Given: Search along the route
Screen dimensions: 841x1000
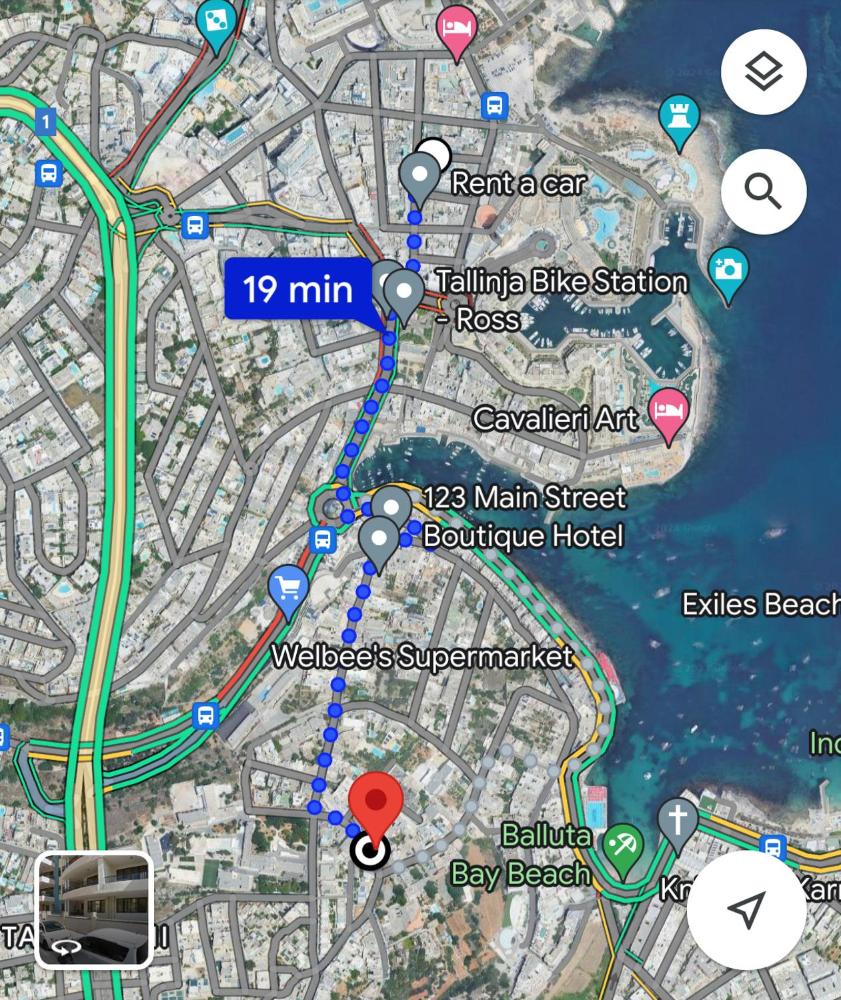Looking at the screenshot, I should click(764, 191).
